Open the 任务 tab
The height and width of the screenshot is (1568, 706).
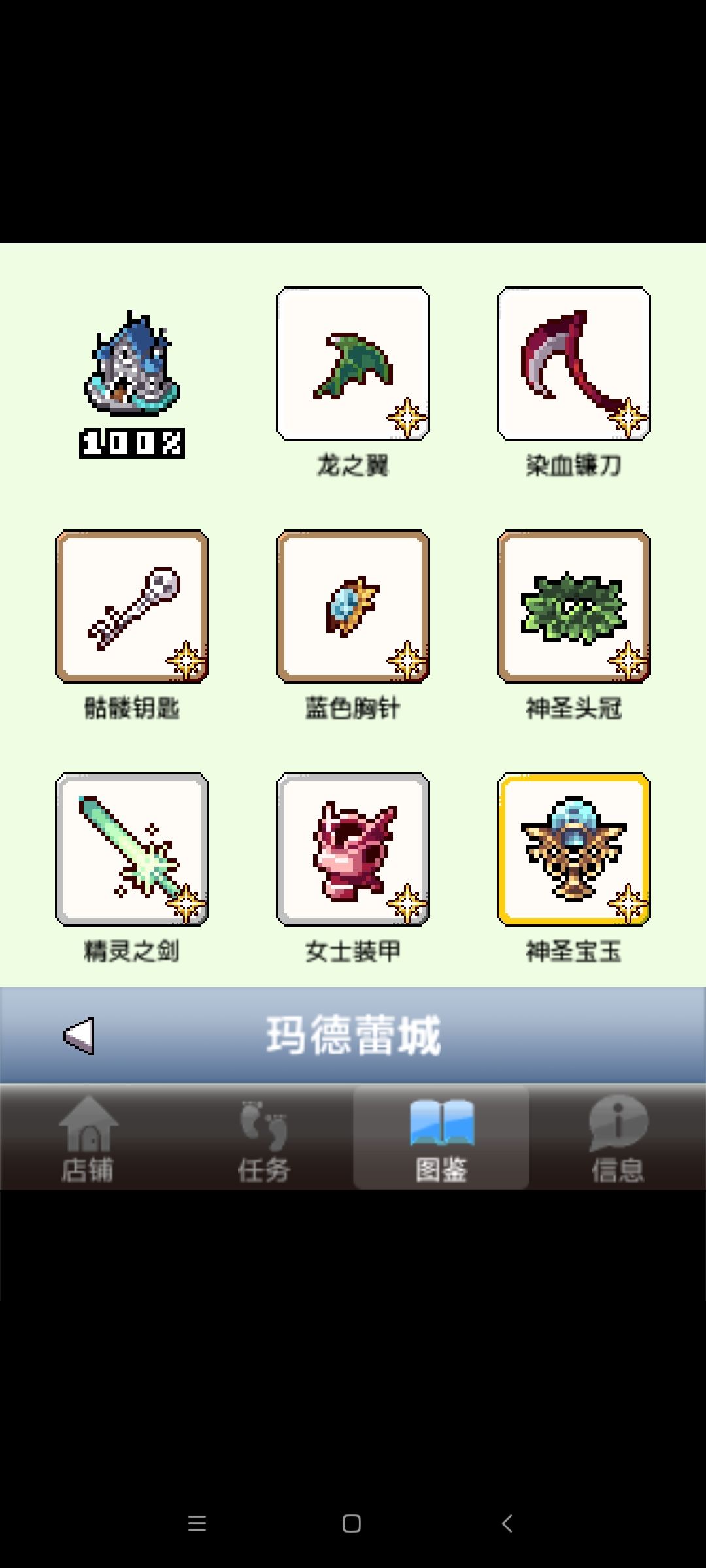click(264, 1138)
